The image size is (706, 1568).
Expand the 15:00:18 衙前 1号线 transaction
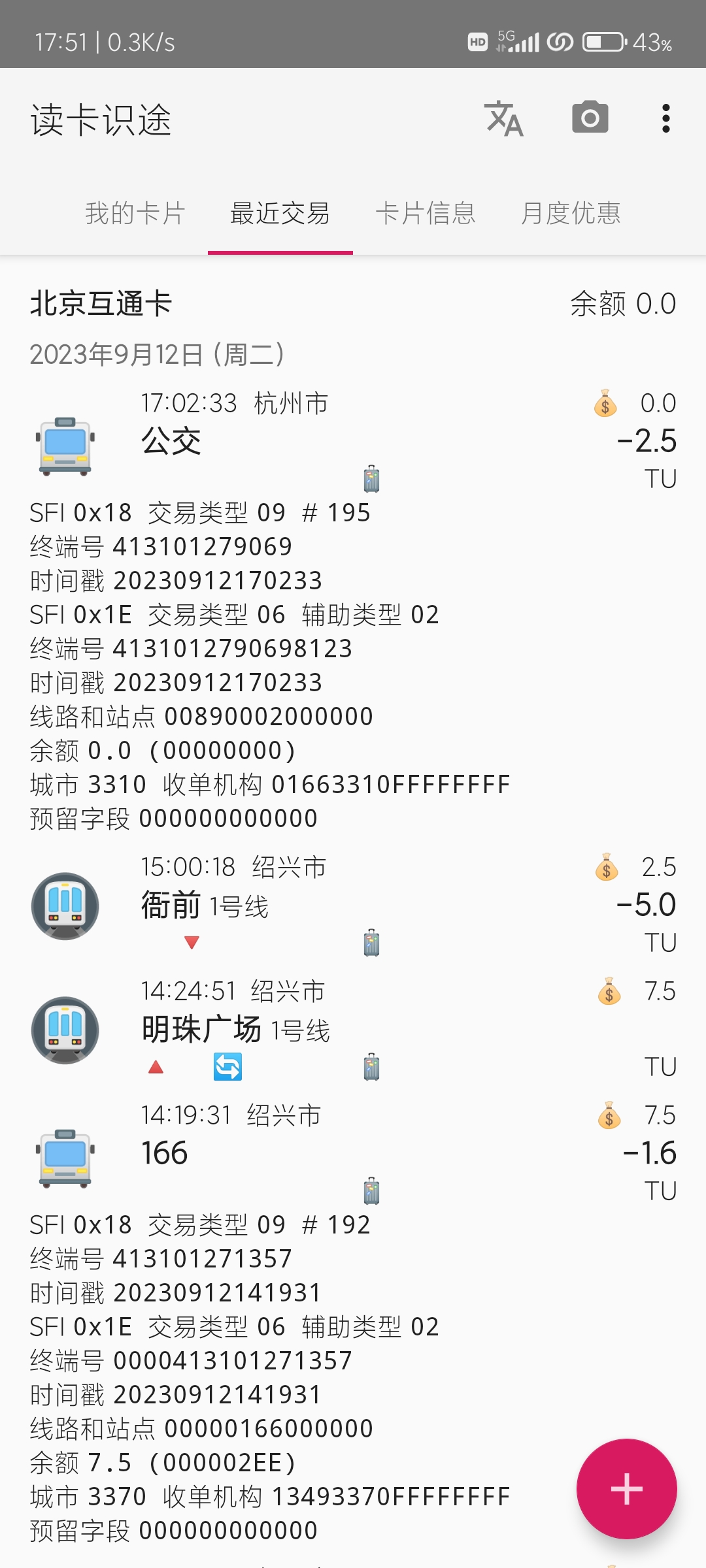click(353, 905)
